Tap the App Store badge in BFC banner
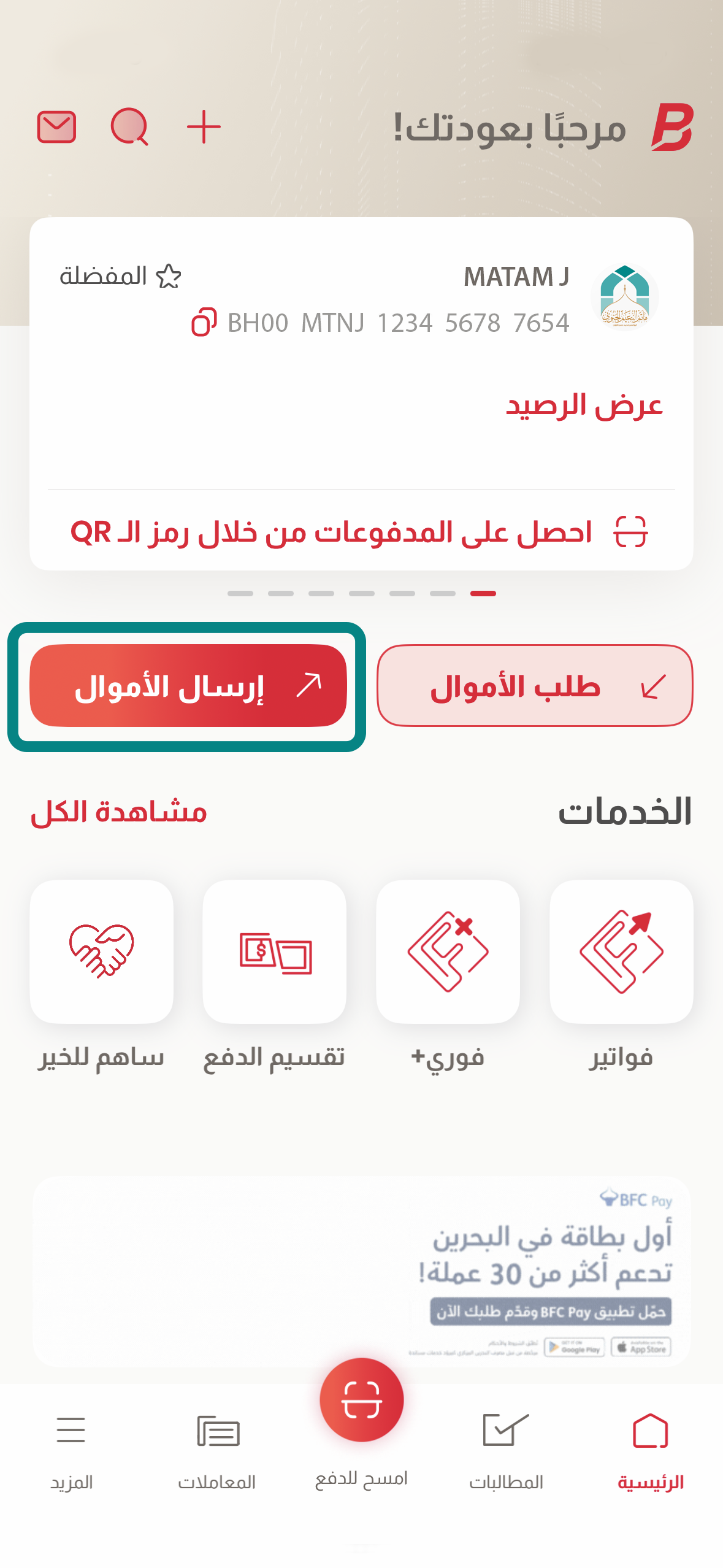The width and height of the screenshot is (723, 1568). [641, 1348]
